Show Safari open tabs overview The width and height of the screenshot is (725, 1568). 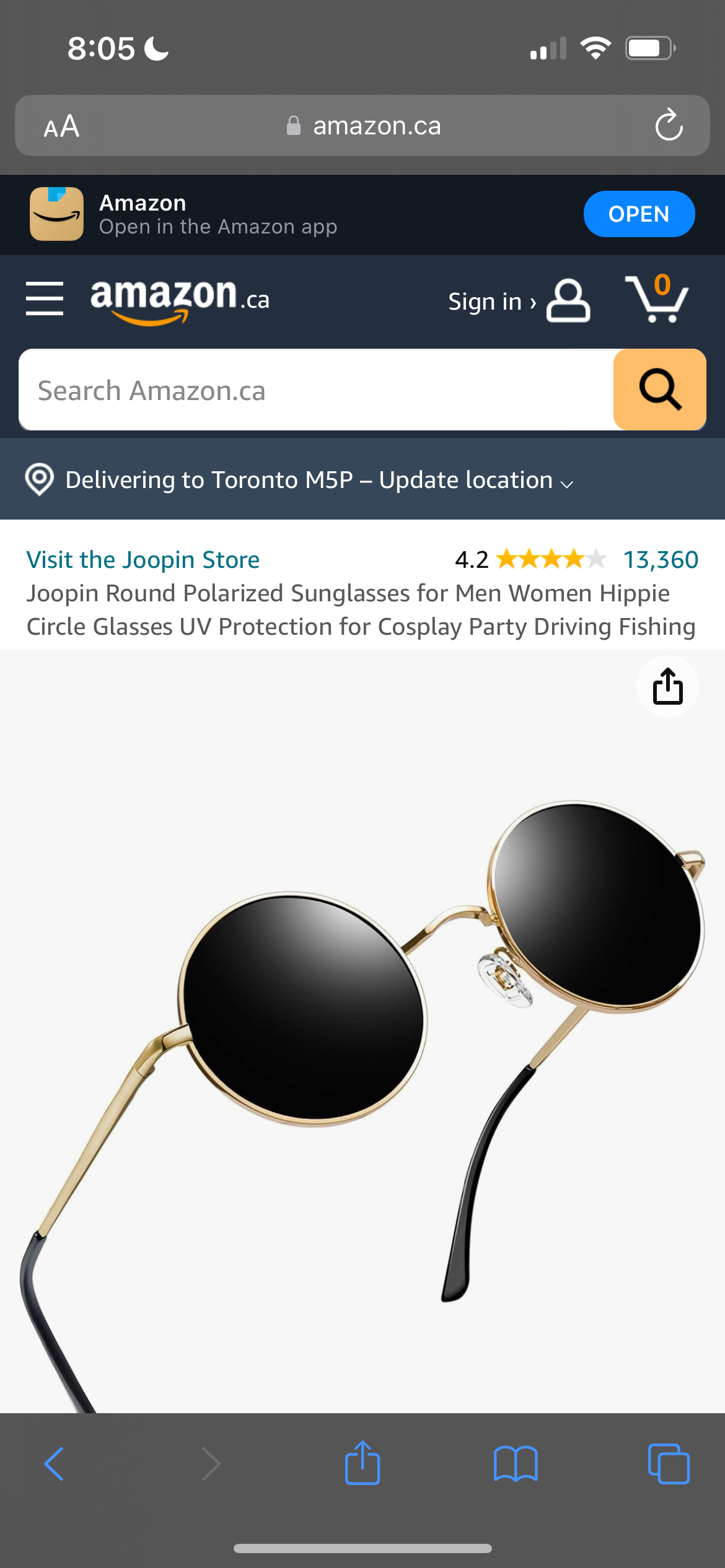pos(667,1464)
